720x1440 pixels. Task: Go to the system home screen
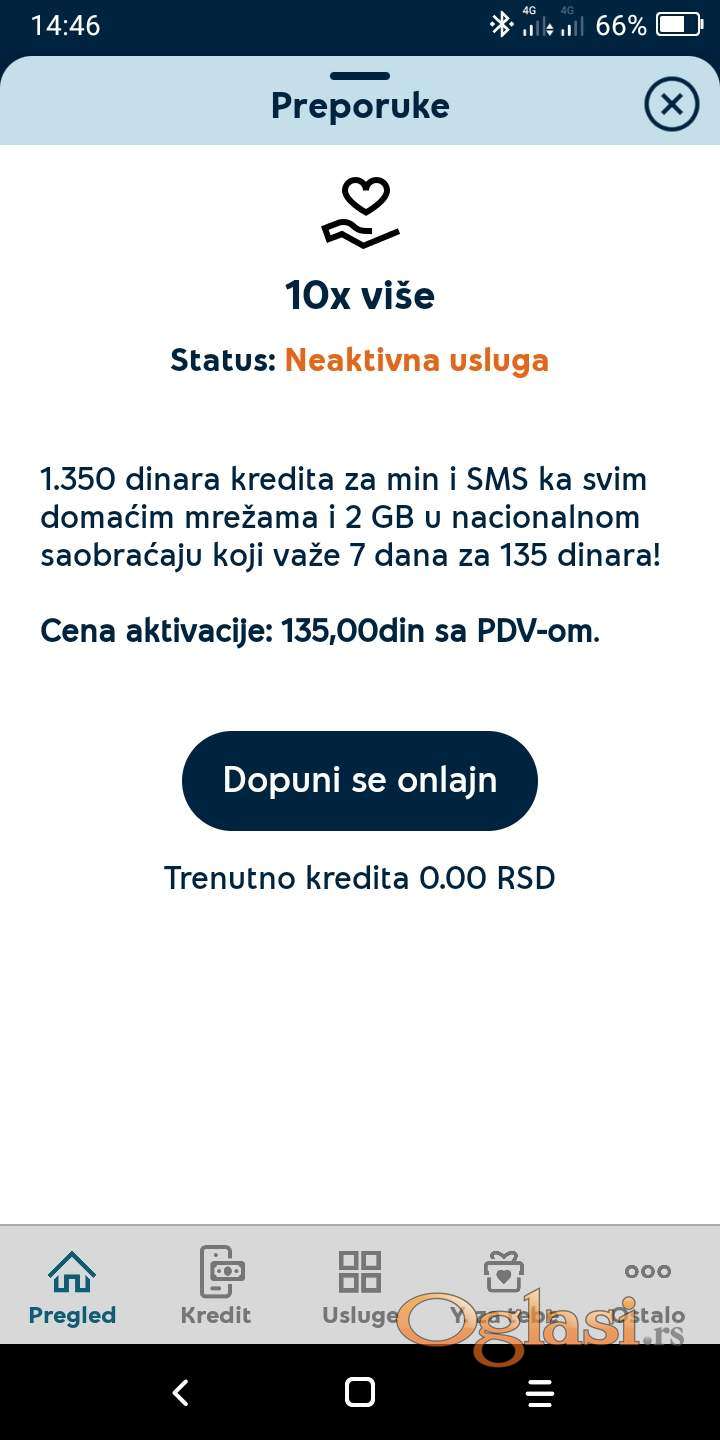(x=359, y=1392)
